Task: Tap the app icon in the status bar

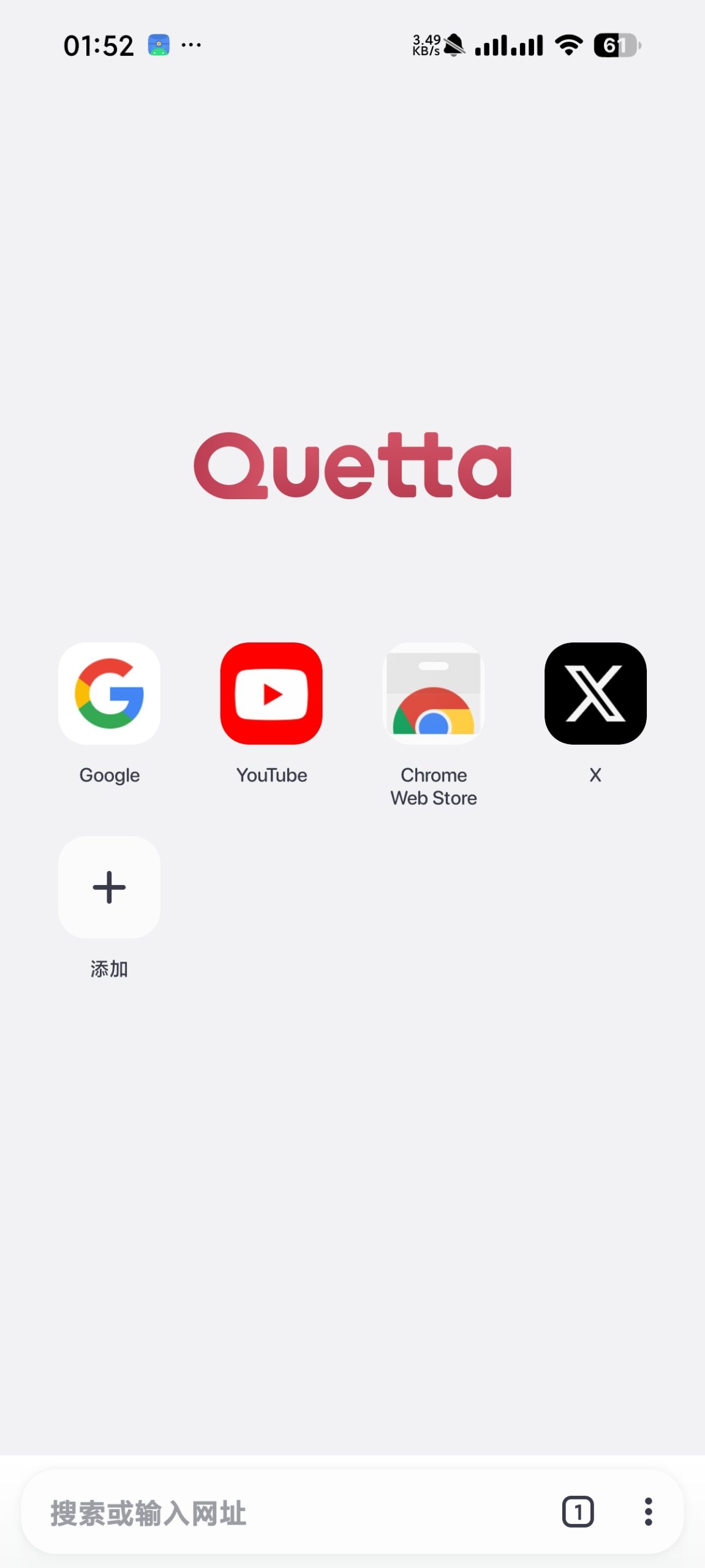Action: coord(157,45)
